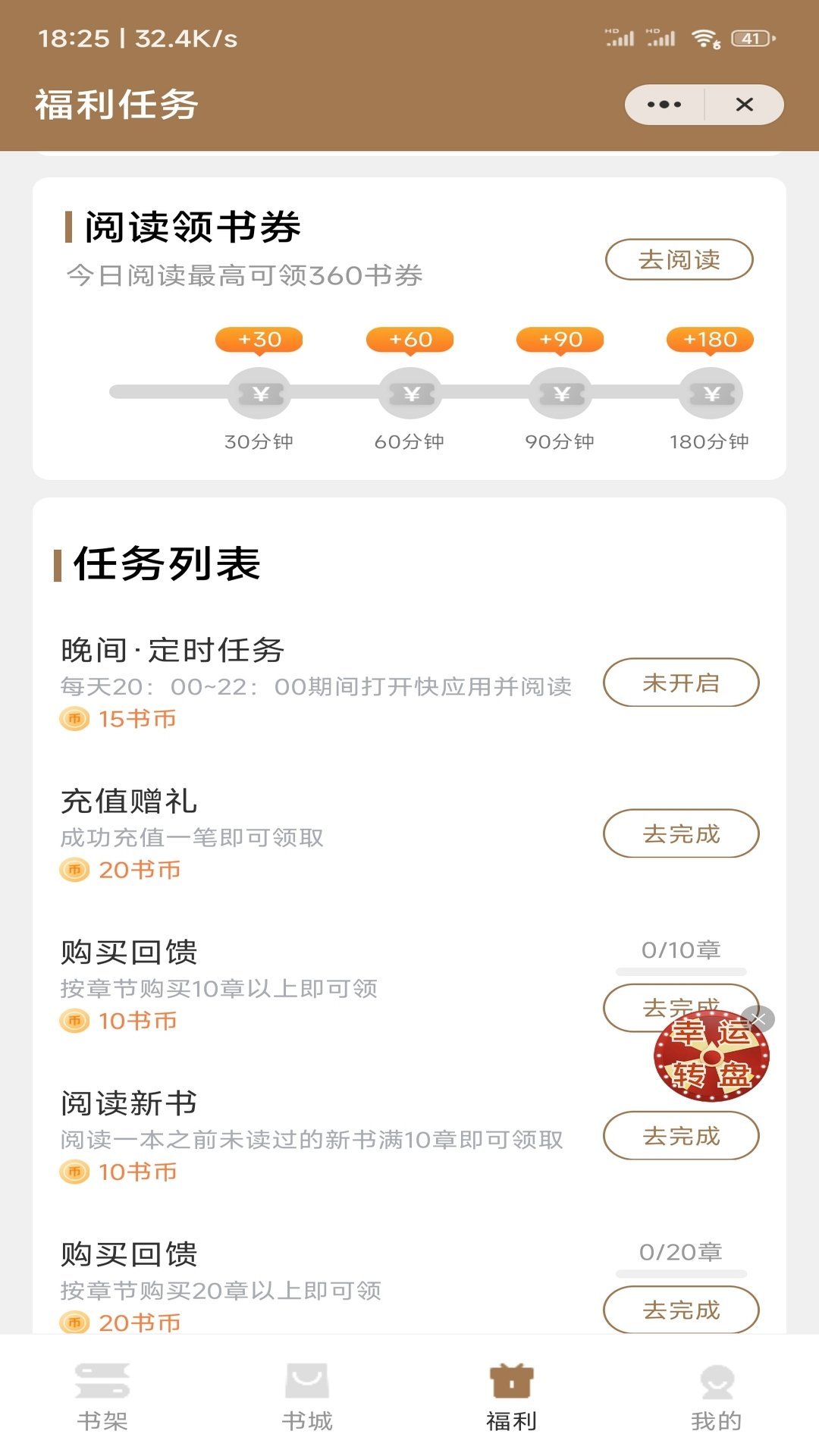
Task: Go to the 我的 tab
Action: coord(717,1397)
